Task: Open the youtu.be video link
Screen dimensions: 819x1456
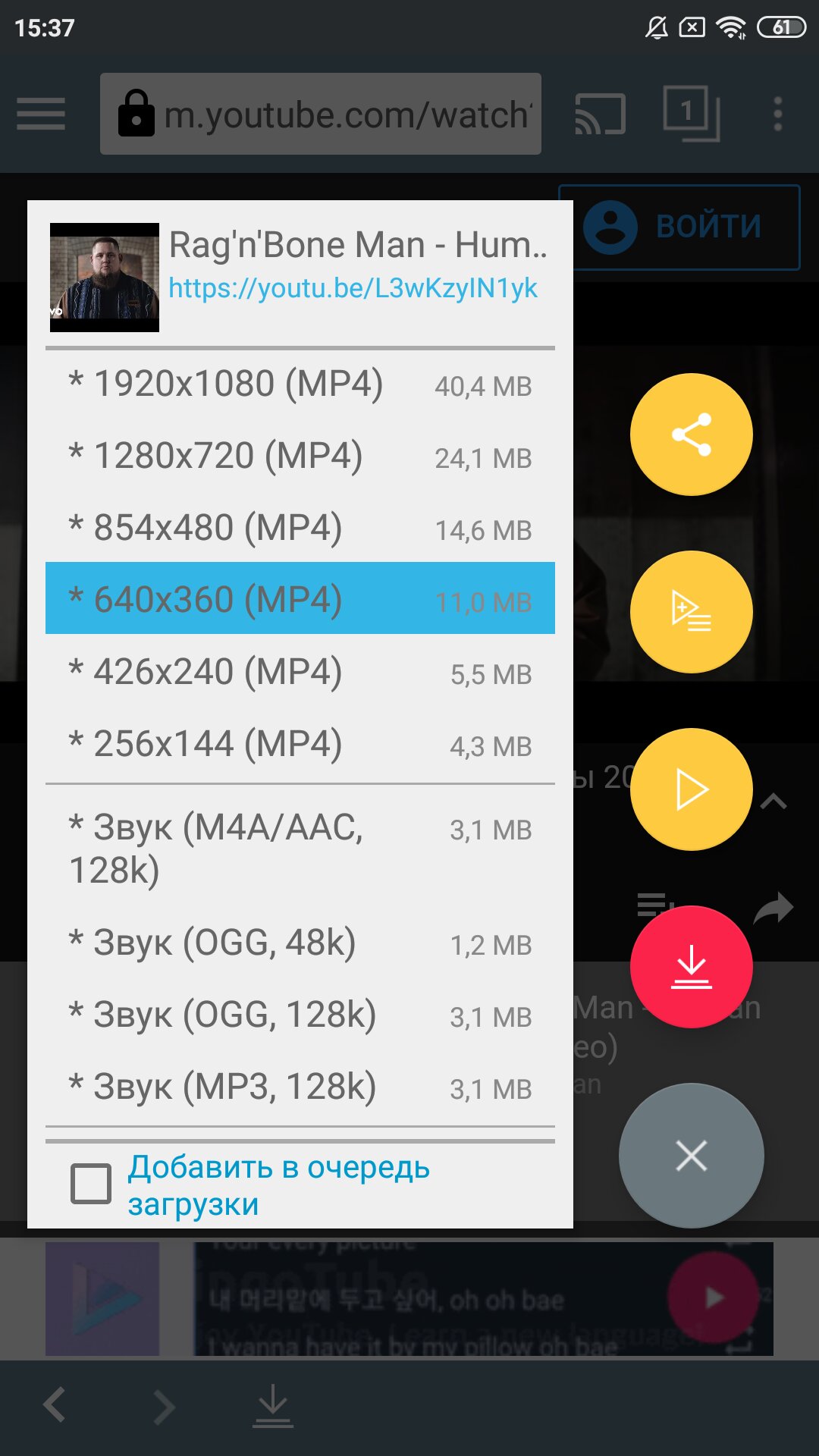Action: point(353,288)
